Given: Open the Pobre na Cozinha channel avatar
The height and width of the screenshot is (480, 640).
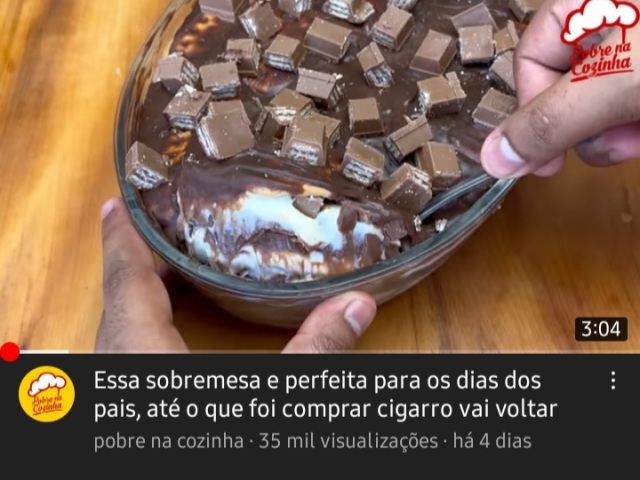Looking at the screenshot, I should tap(47, 394).
